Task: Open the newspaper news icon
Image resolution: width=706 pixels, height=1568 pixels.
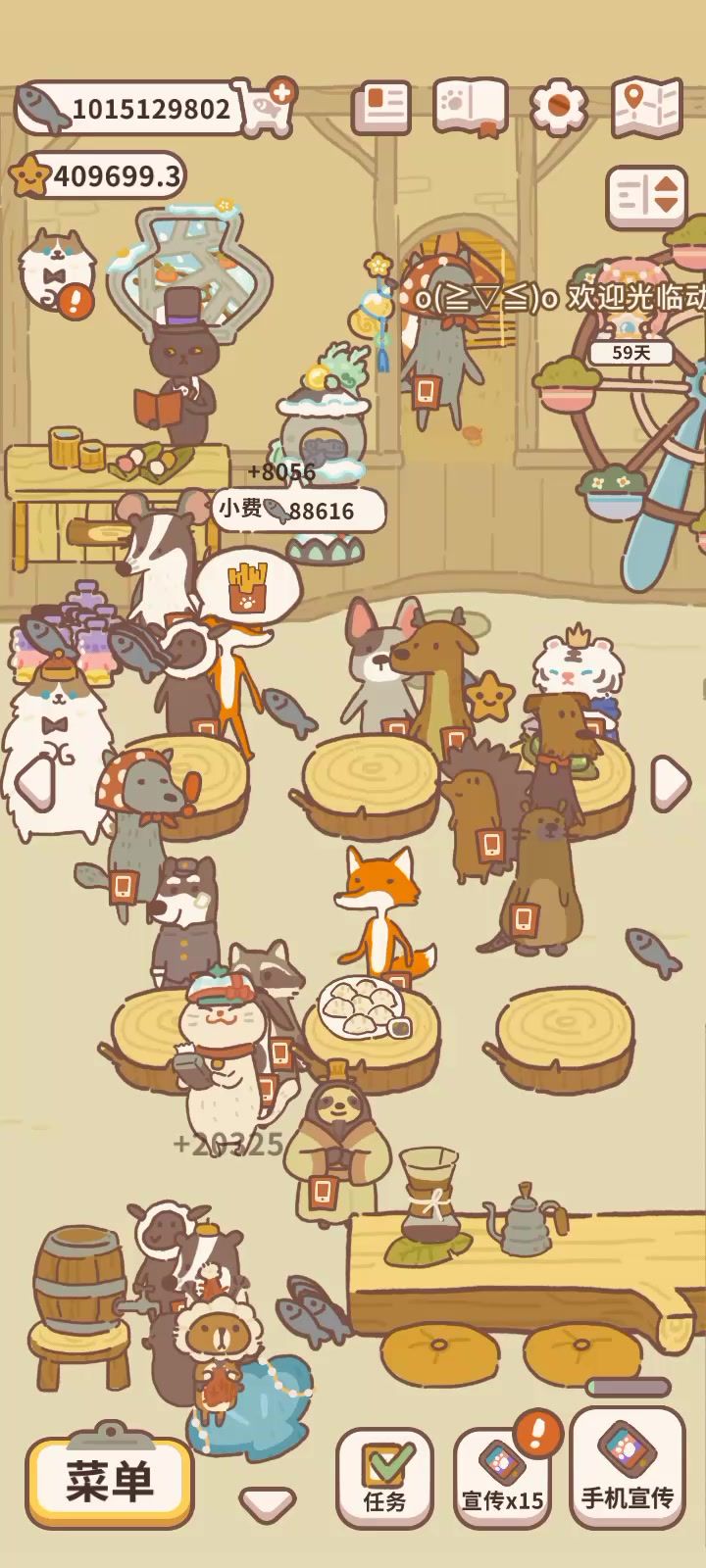Action: [x=381, y=107]
